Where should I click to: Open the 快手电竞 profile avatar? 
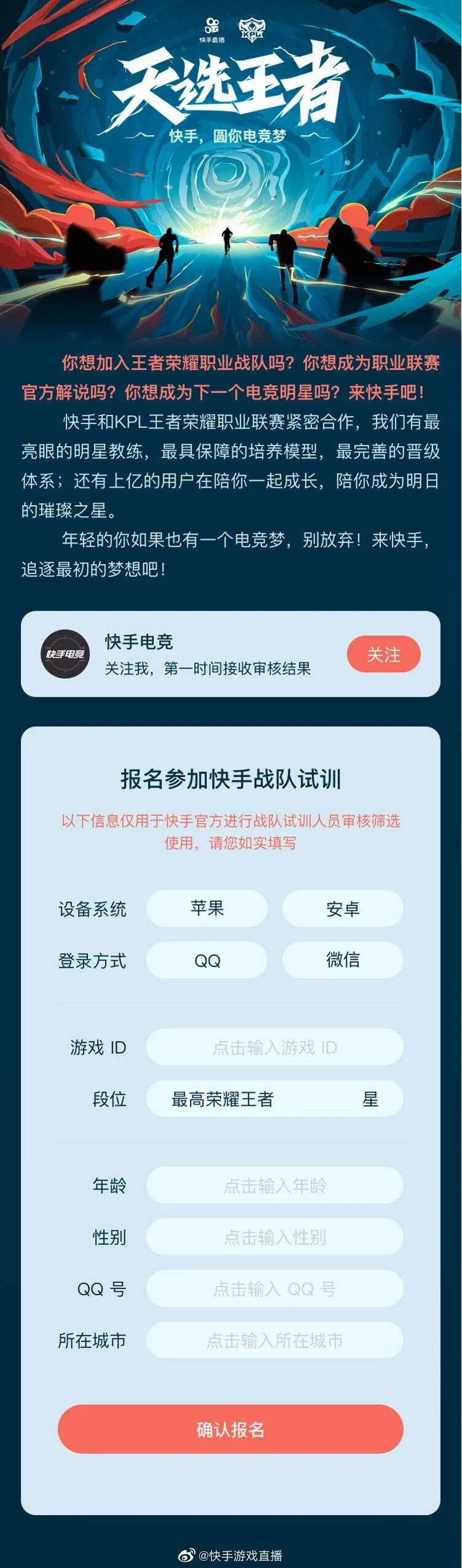coord(65,654)
